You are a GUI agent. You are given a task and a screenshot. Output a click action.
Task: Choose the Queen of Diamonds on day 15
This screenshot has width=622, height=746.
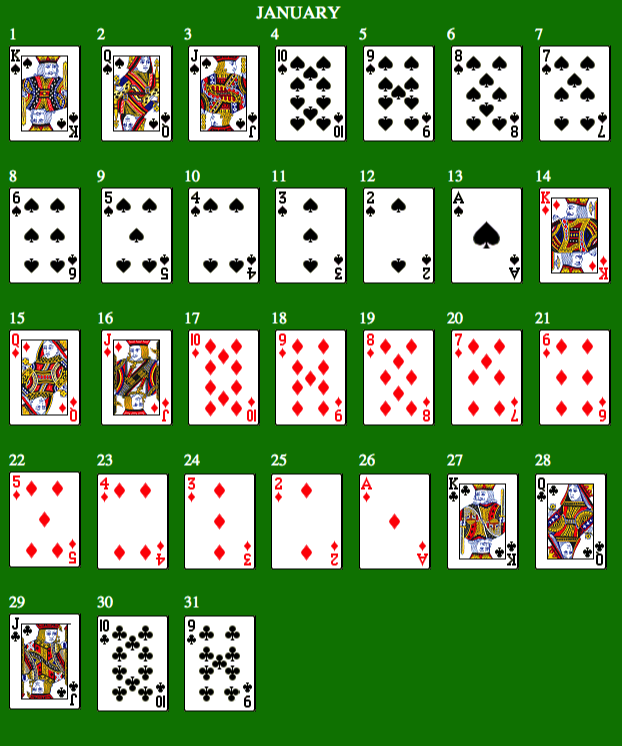point(45,378)
